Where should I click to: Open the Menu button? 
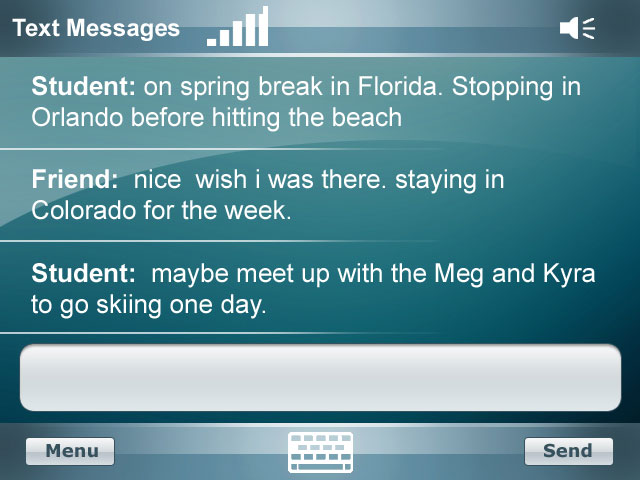[70, 451]
